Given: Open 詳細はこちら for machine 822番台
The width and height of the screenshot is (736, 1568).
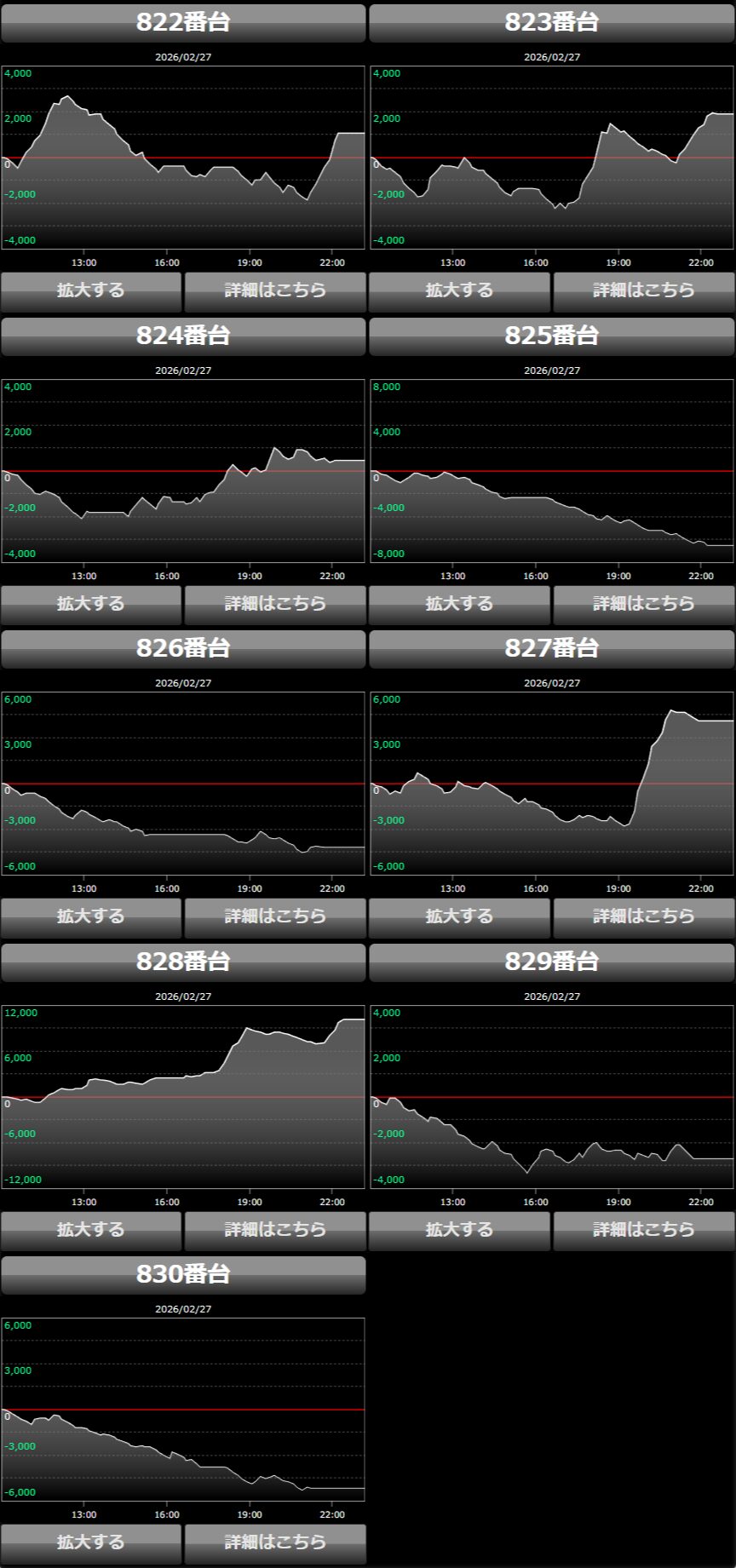Looking at the screenshot, I should [275, 290].
